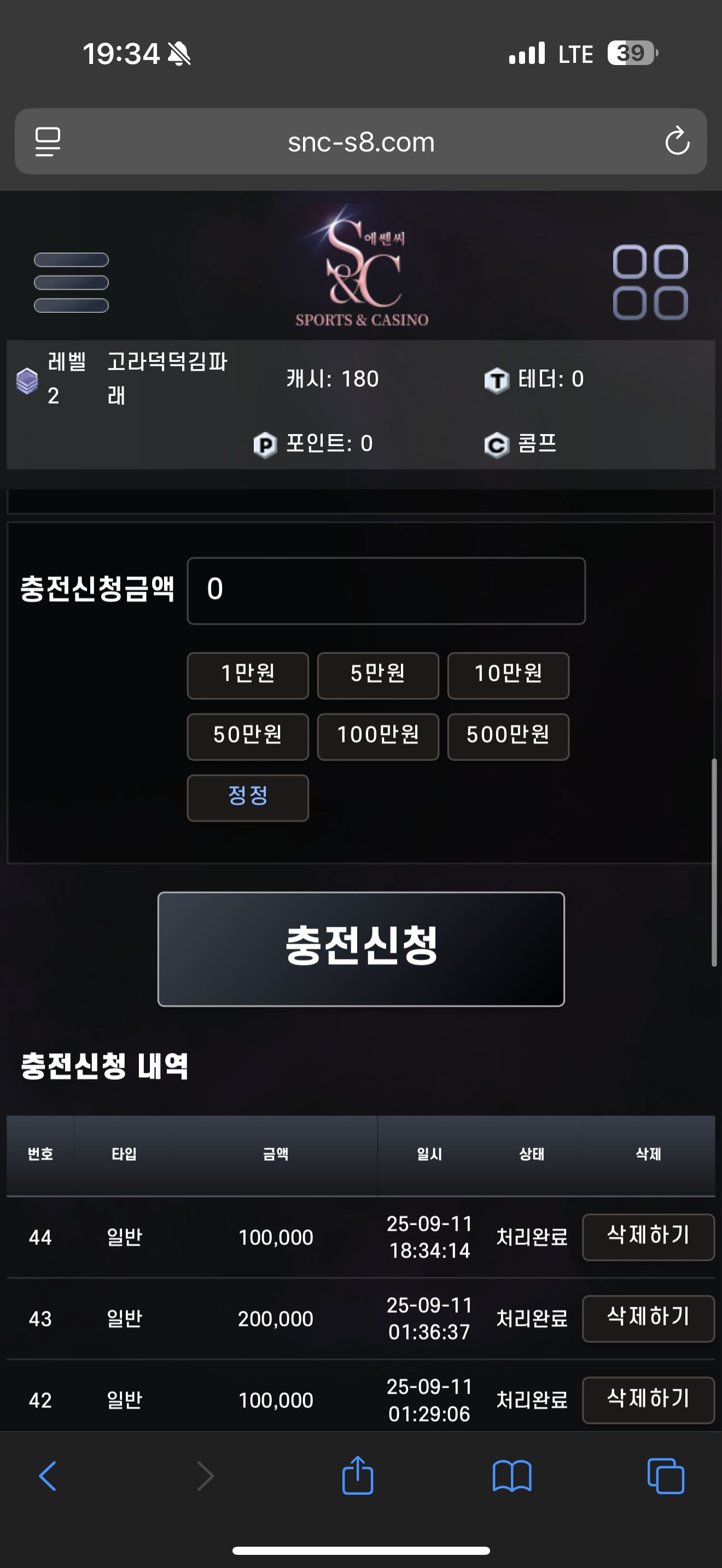Add 500만원 to the charge amount
This screenshot has width=722, height=1568.
pyautogui.click(x=508, y=736)
